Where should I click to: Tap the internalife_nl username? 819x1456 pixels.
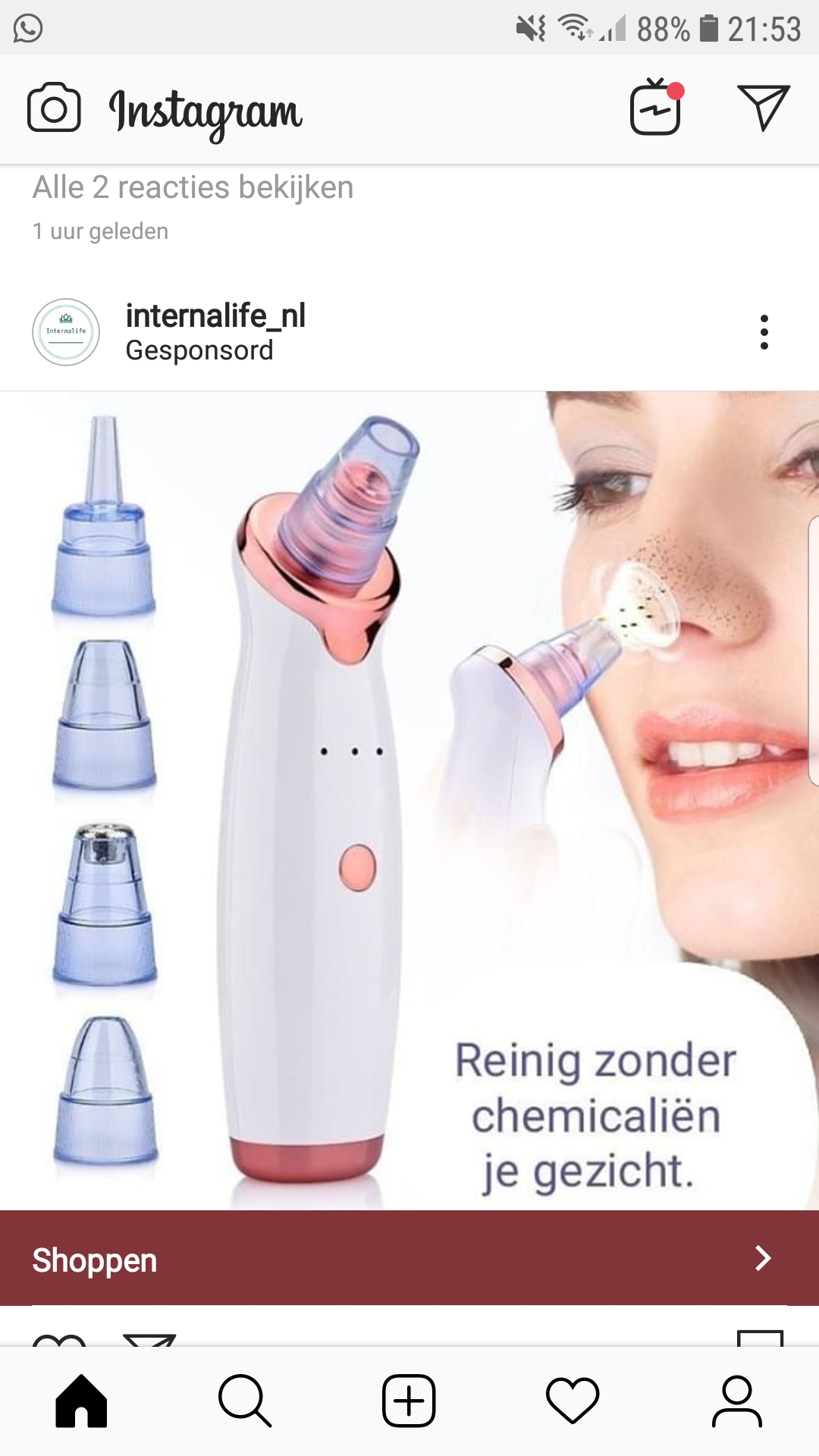(x=215, y=315)
